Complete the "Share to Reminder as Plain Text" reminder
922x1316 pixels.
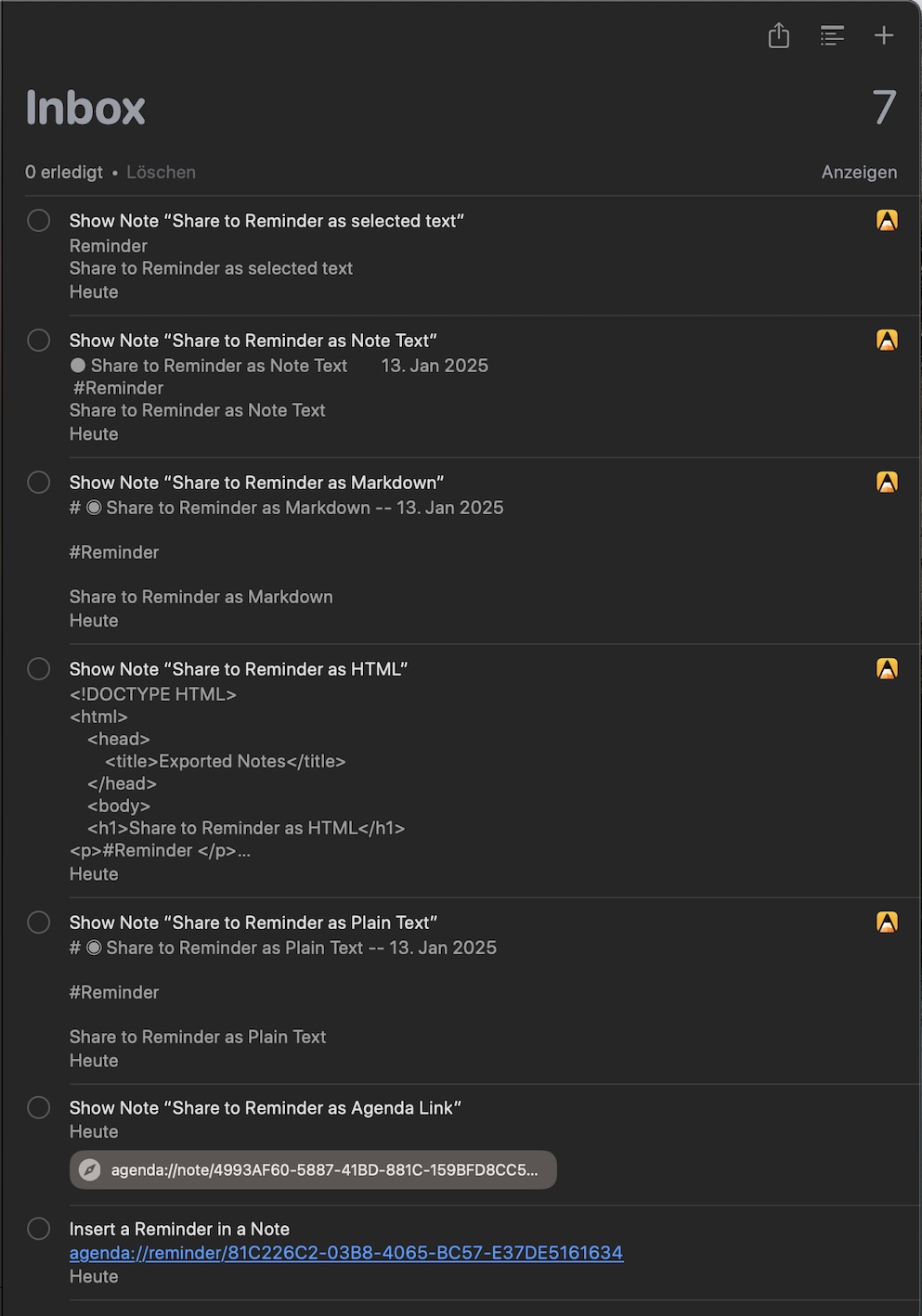[39, 922]
